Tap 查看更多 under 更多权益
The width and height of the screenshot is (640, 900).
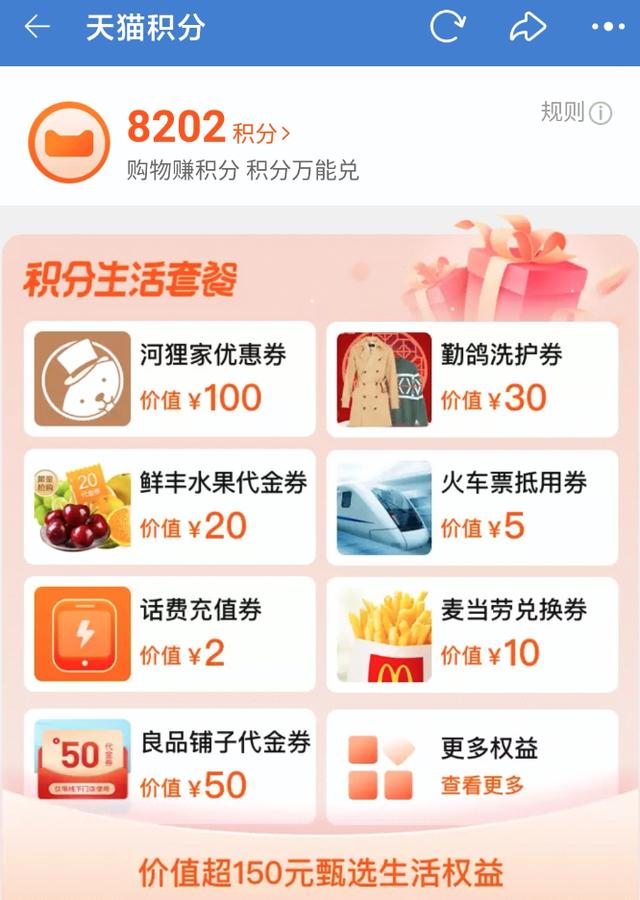point(482,785)
